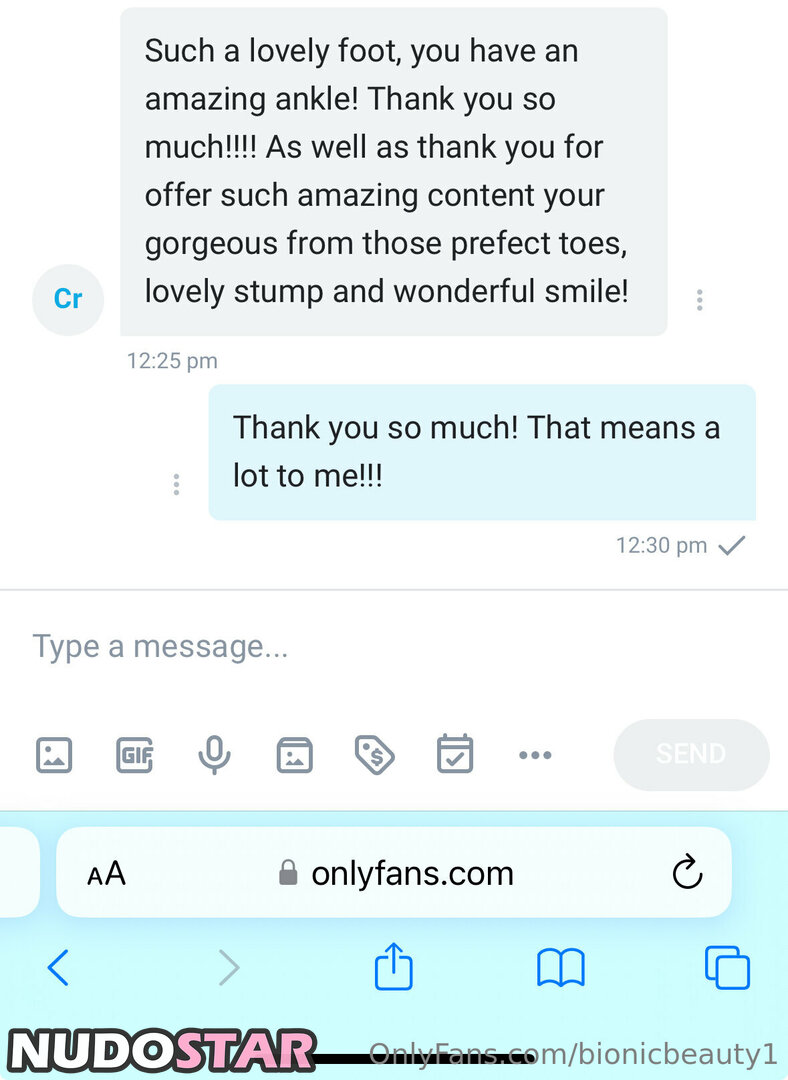Add media from the vault

[294, 754]
